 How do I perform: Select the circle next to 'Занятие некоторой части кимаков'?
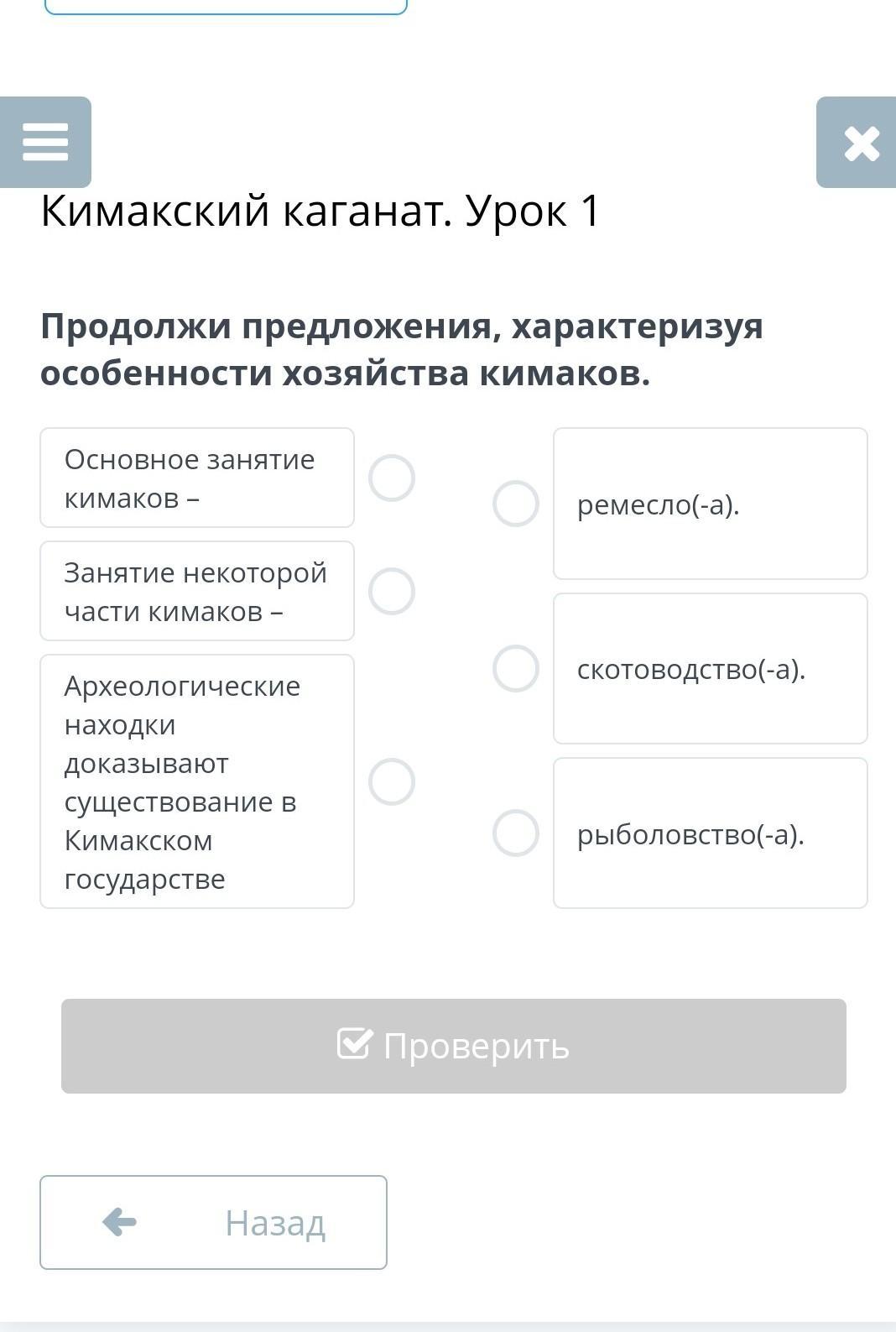[x=392, y=592]
